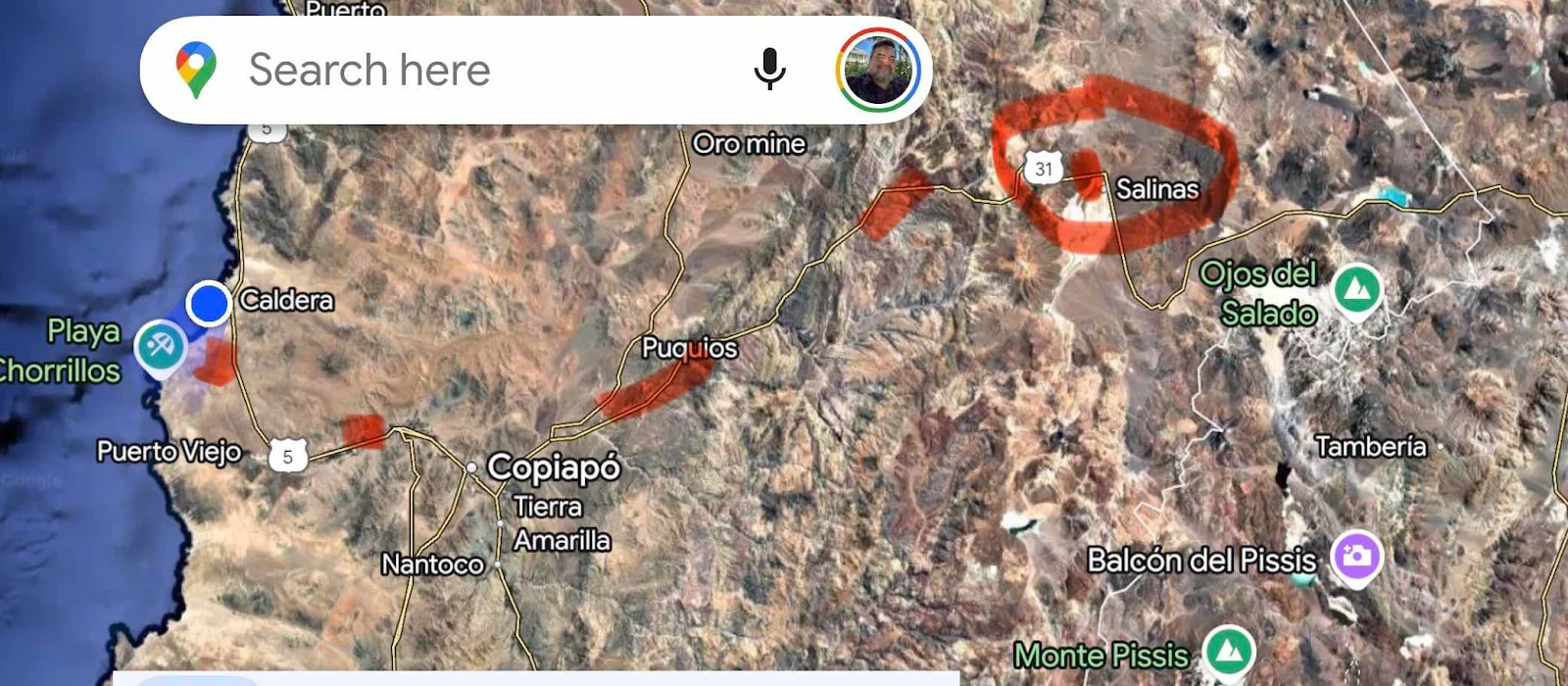Open the Ojos del Salado mountain marker
This screenshot has width=1568, height=686.
1357,289
